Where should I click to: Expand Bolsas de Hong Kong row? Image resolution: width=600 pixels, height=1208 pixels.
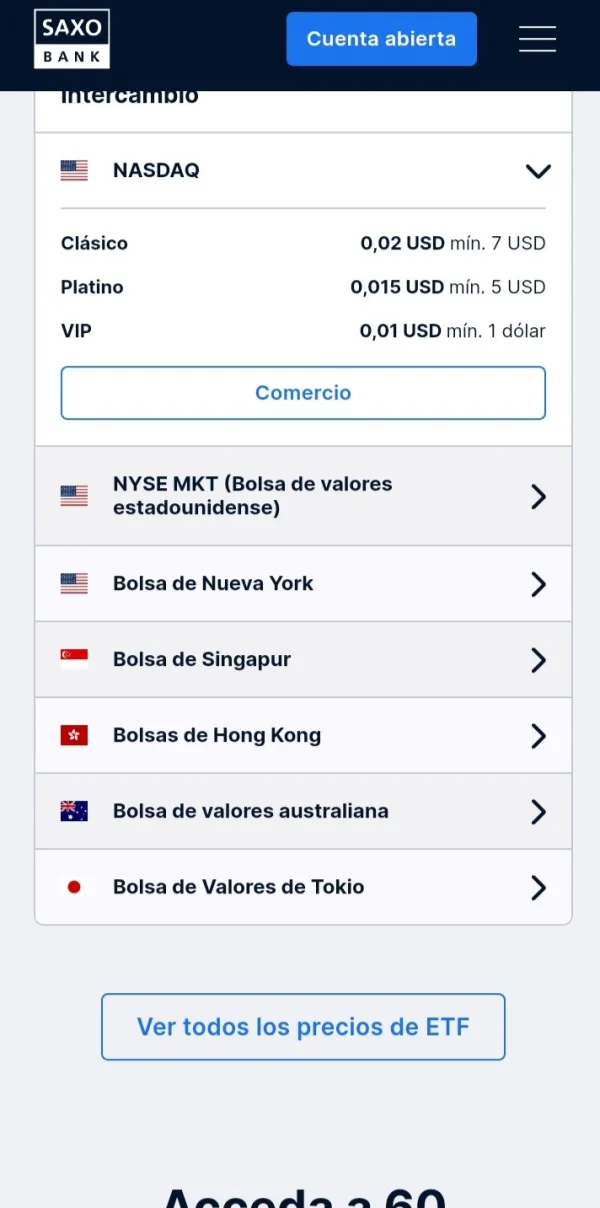click(x=303, y=736)
